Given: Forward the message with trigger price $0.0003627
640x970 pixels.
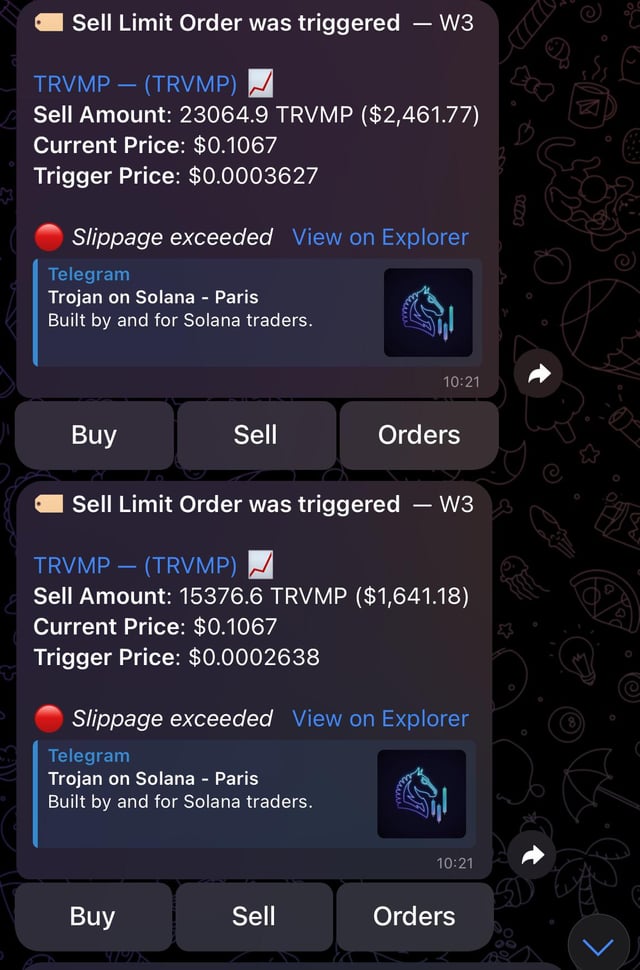Looking at the screenshot, I should point(539,374).
